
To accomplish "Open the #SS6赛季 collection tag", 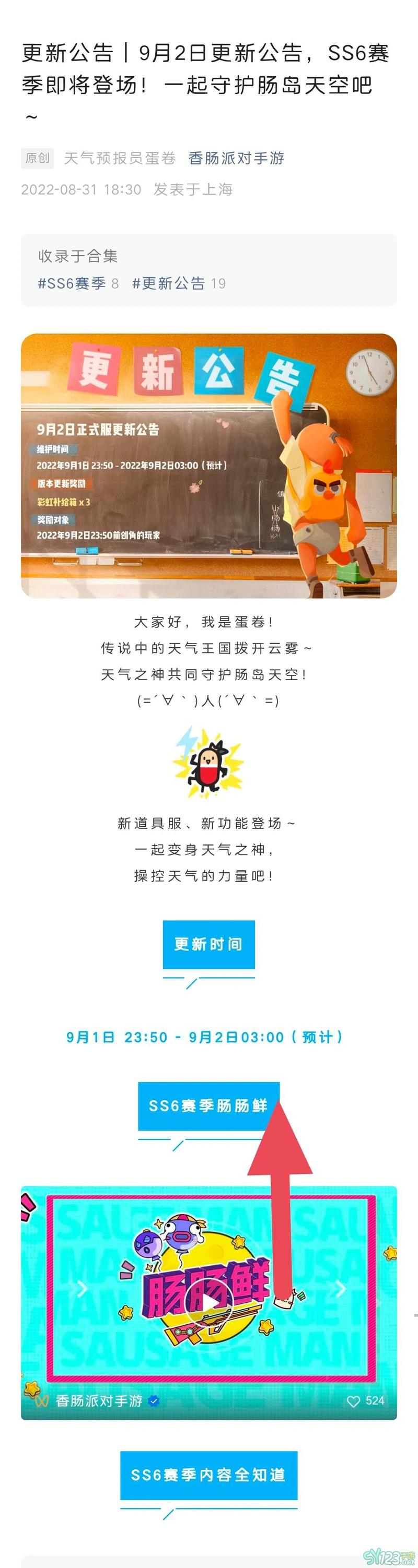I will tap(71, 283).
